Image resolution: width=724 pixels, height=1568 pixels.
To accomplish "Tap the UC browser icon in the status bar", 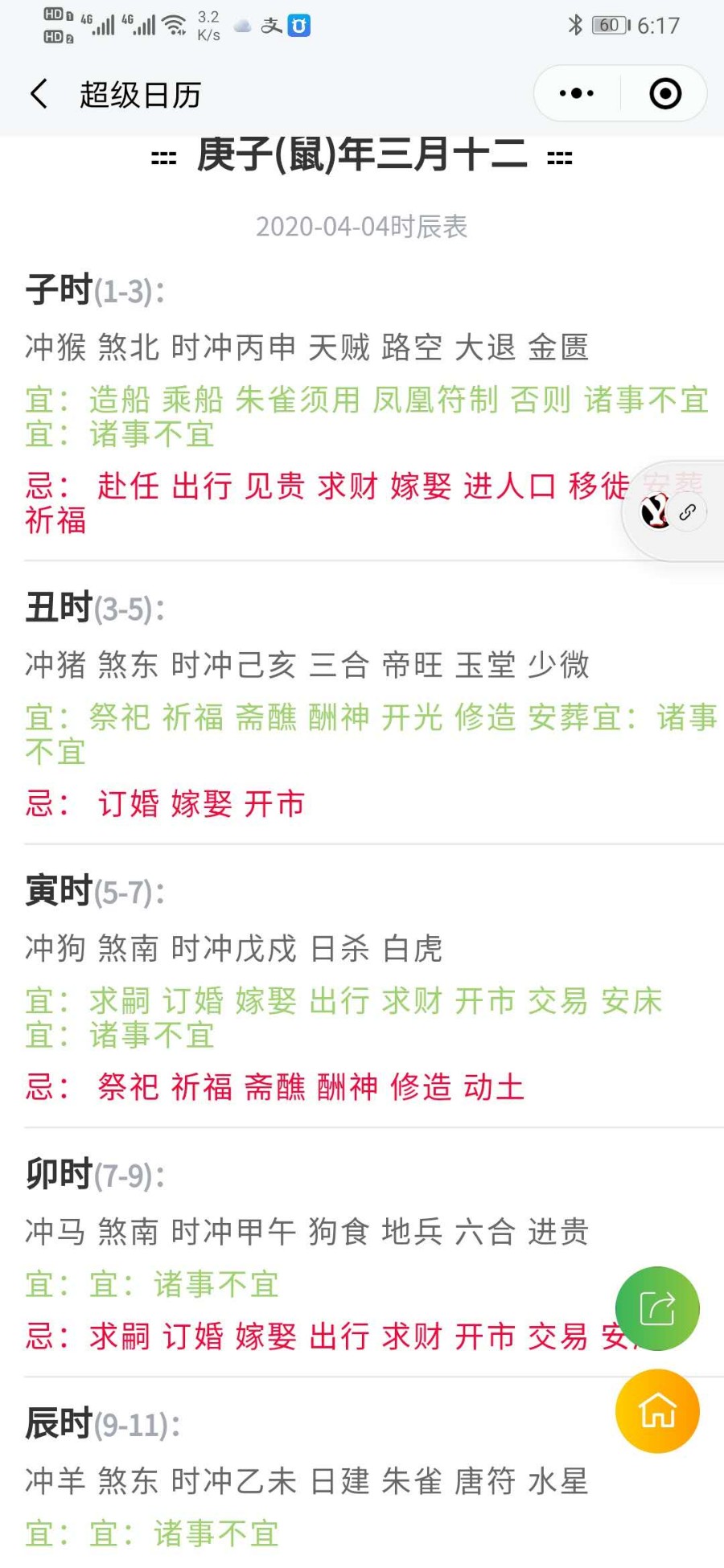I will coord(298,25).
